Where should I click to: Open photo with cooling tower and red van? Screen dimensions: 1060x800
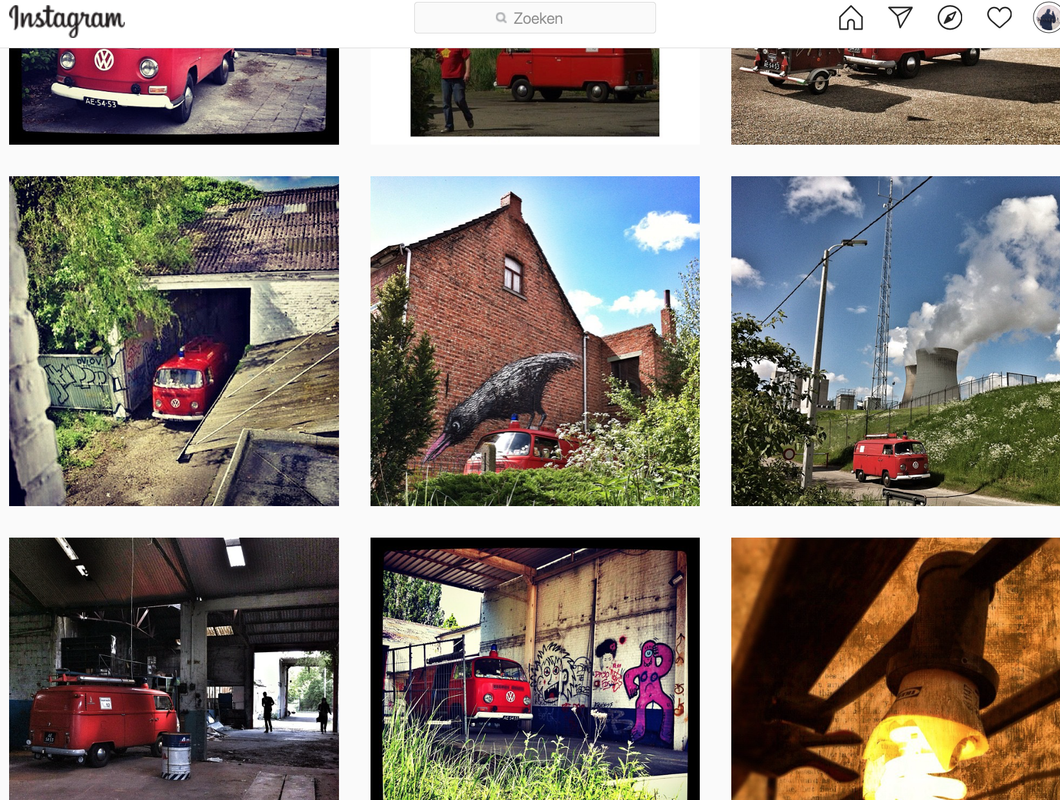[x=895, y=341]
